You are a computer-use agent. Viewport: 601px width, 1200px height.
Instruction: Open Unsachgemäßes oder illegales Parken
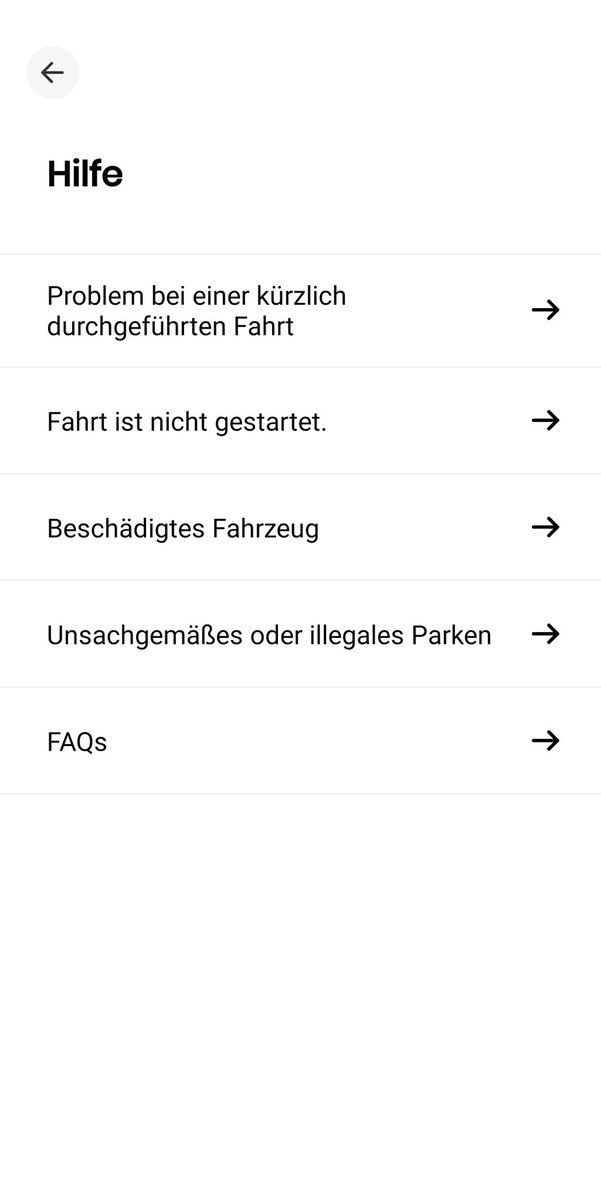300,635
